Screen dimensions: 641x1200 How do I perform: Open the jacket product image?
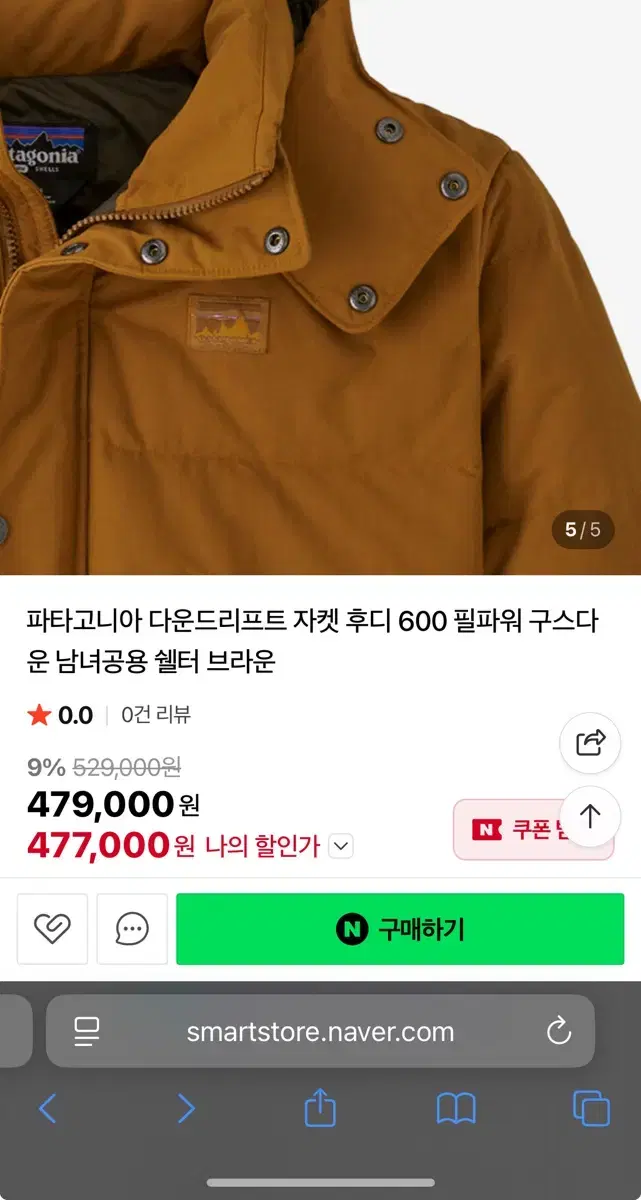320,287
